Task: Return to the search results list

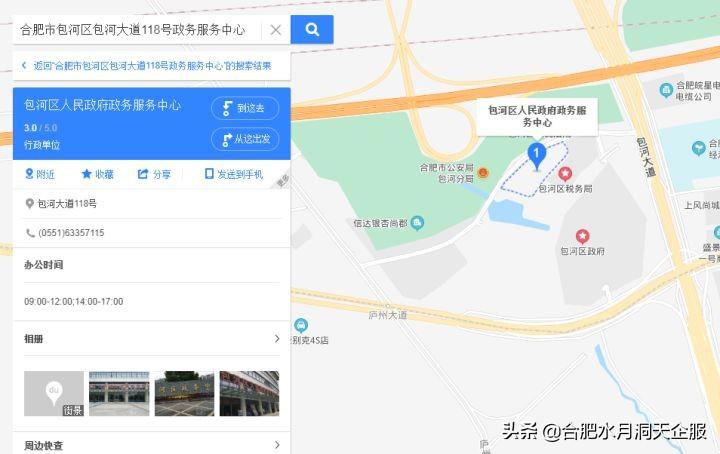Action: pyautogui.click(x=150, y=66)
